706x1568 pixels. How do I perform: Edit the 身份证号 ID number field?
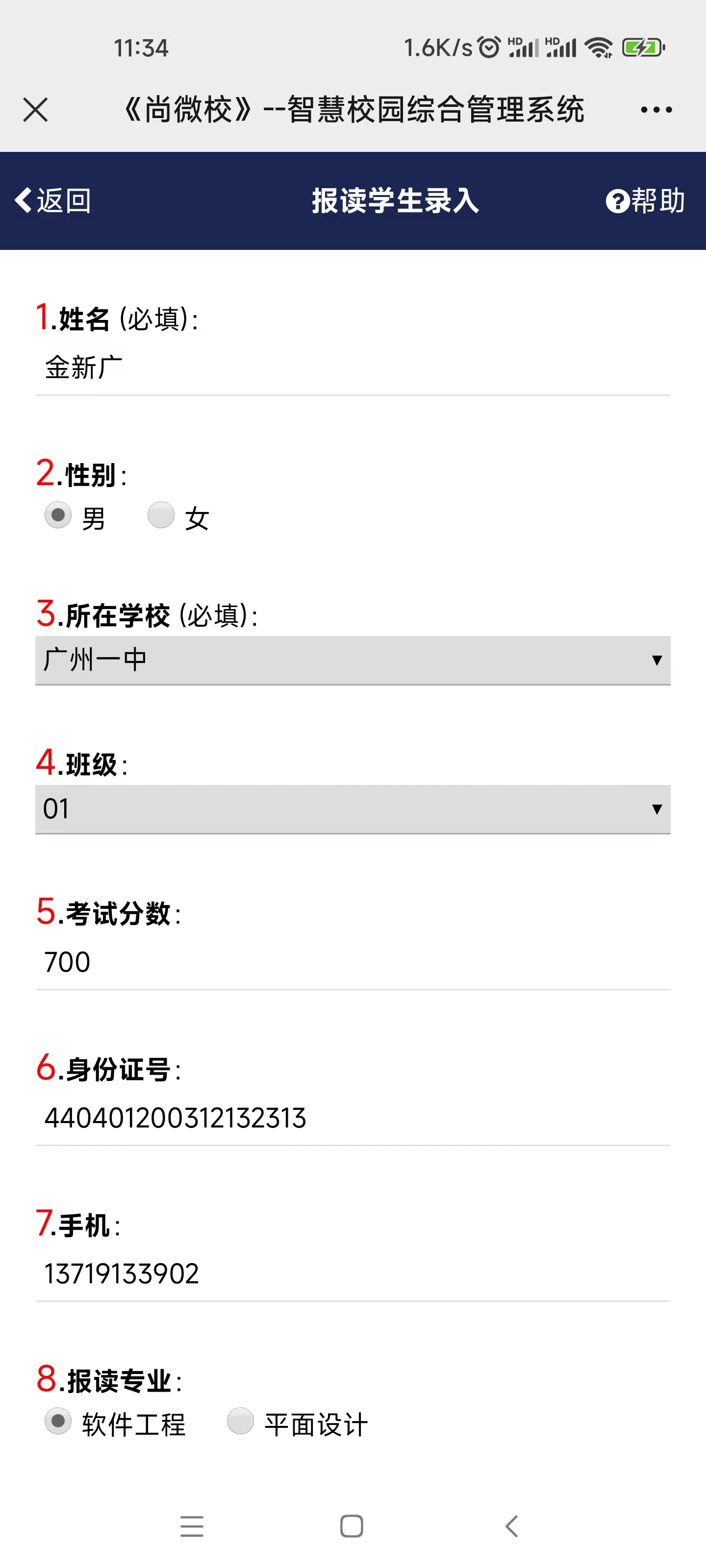[353, 1118]
